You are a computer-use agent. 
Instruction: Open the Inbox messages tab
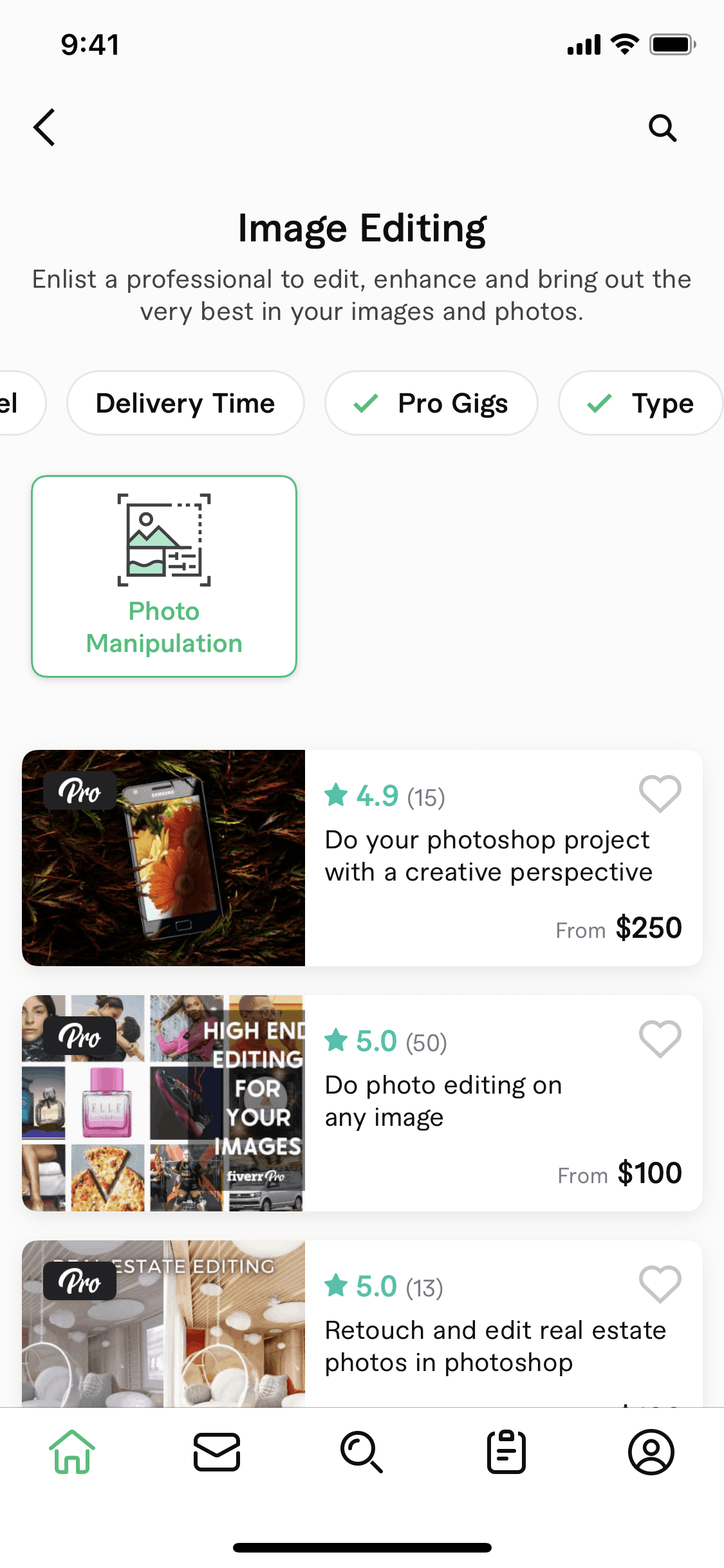217,1452
